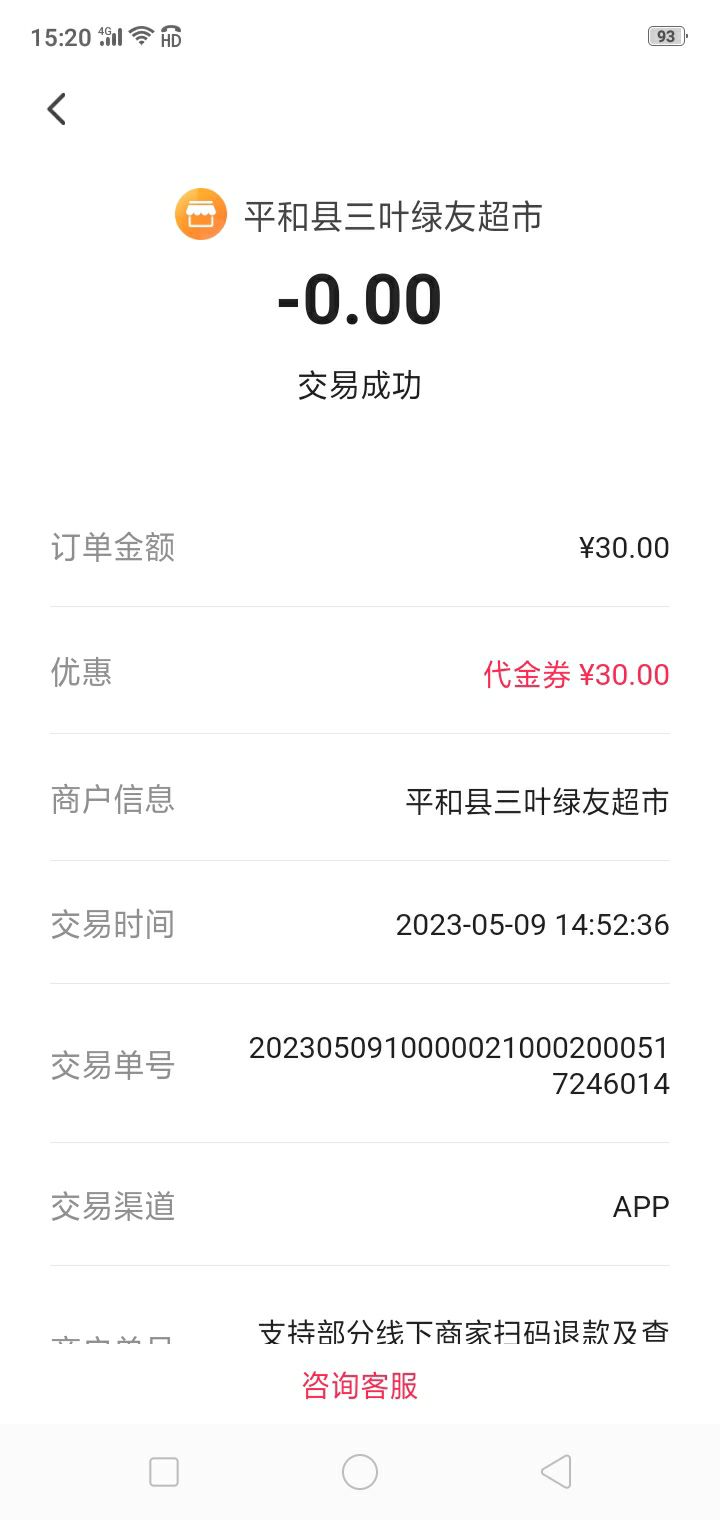Go back using the top-left arrow
Image resolution: width=720 pixels, height=1520 pixels.
coord(57,109)
